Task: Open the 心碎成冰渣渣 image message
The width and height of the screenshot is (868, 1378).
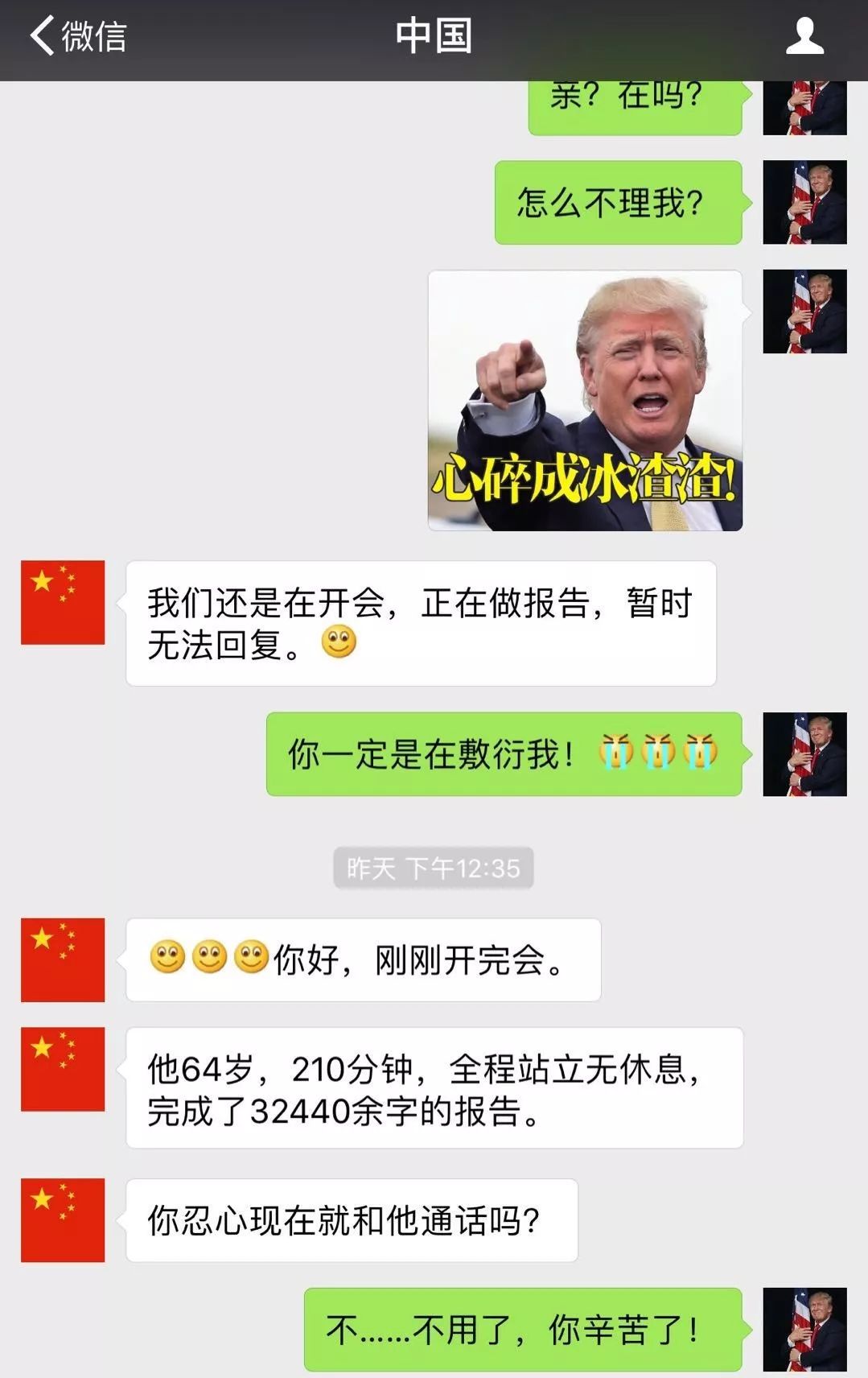Action: click(585, 400)
